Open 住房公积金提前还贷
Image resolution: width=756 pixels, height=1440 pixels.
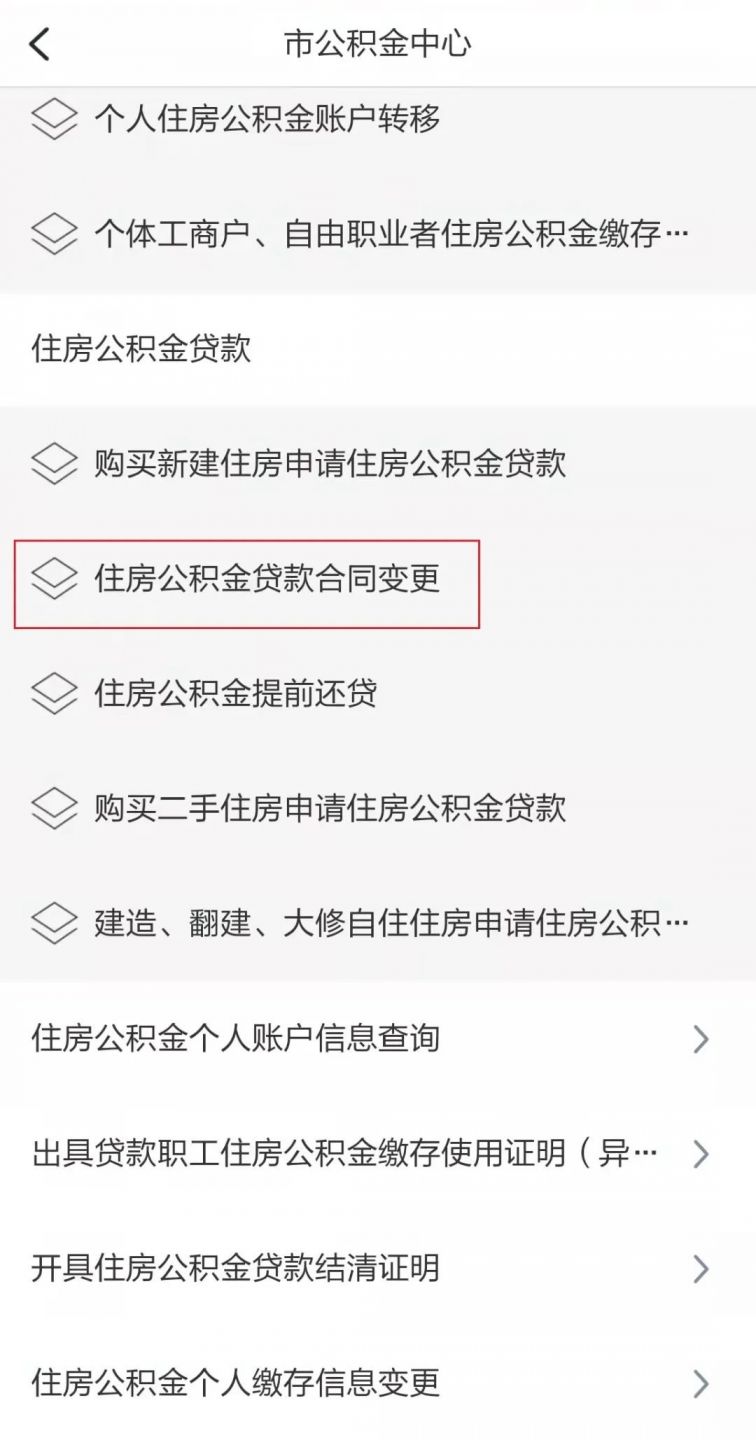(x=378, y=693)
